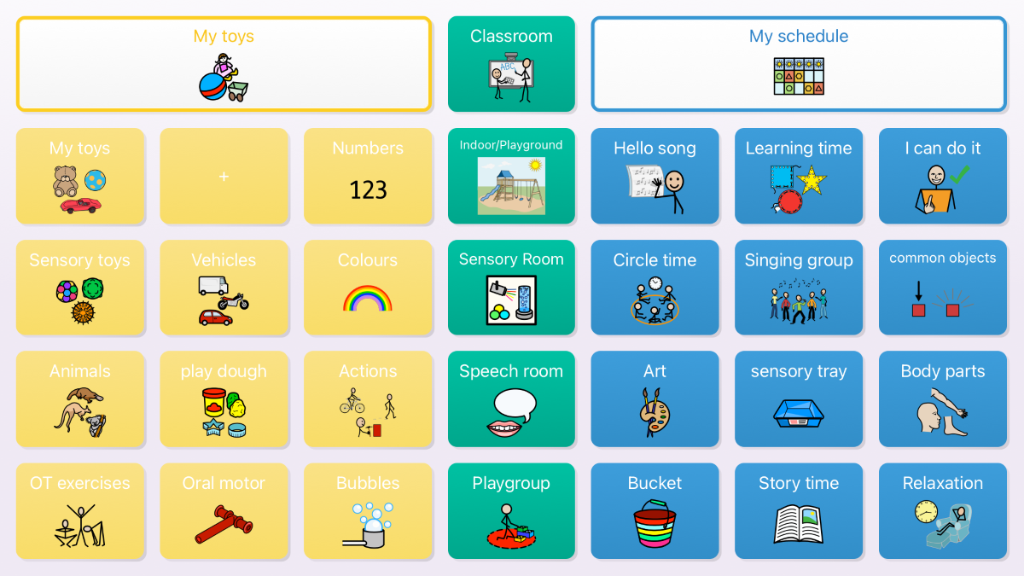
Task: Choose the Art activity
Action: (x=655, y=399)
